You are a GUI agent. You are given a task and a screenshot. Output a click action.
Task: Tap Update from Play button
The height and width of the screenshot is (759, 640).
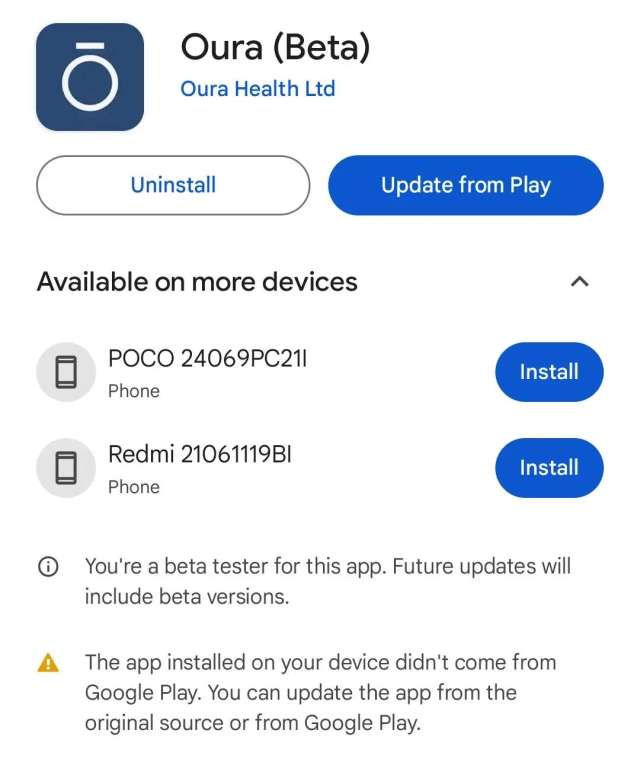click(465, 185)
